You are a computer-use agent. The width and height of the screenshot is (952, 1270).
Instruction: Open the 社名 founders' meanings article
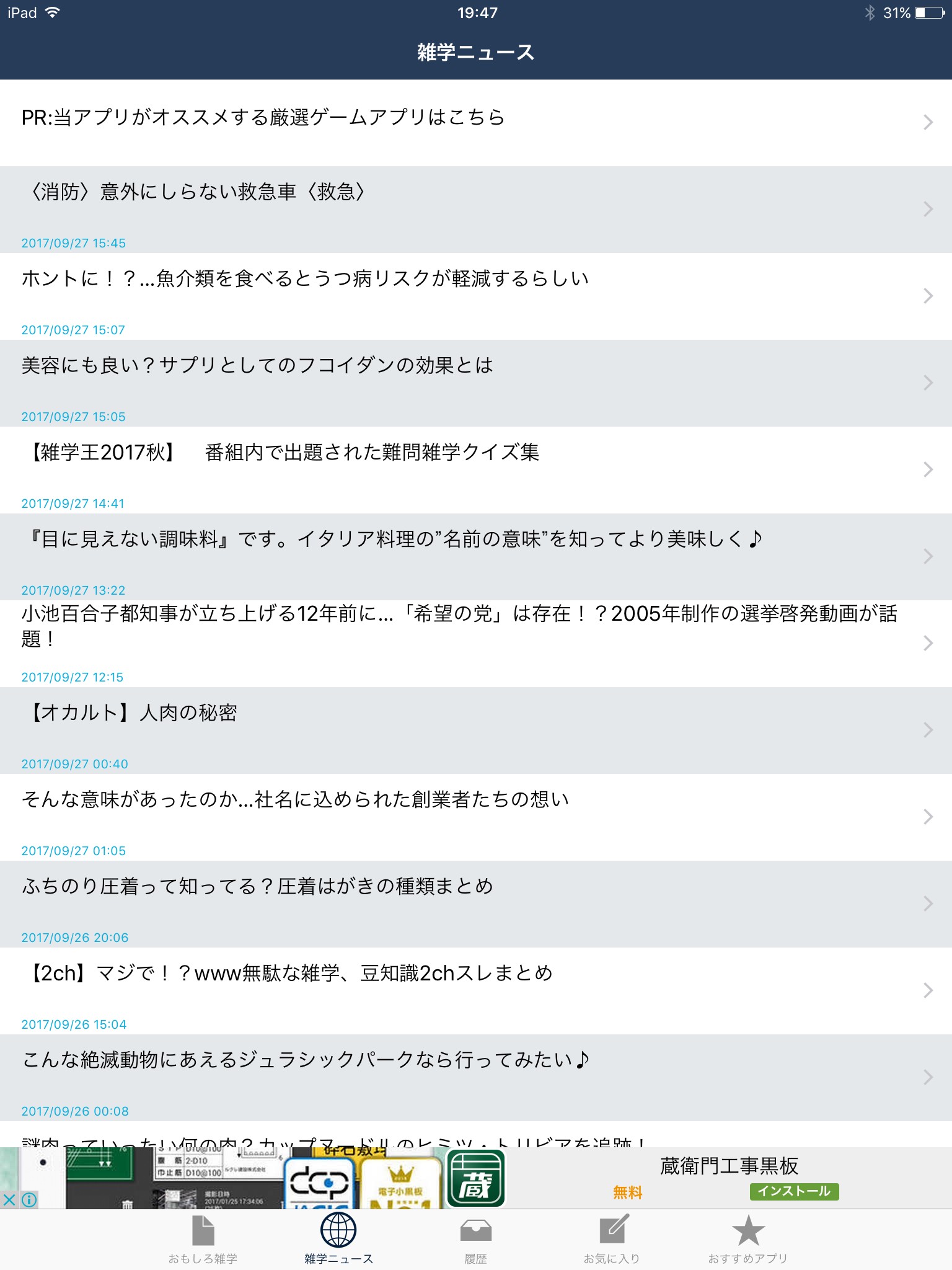pos(476,817)
